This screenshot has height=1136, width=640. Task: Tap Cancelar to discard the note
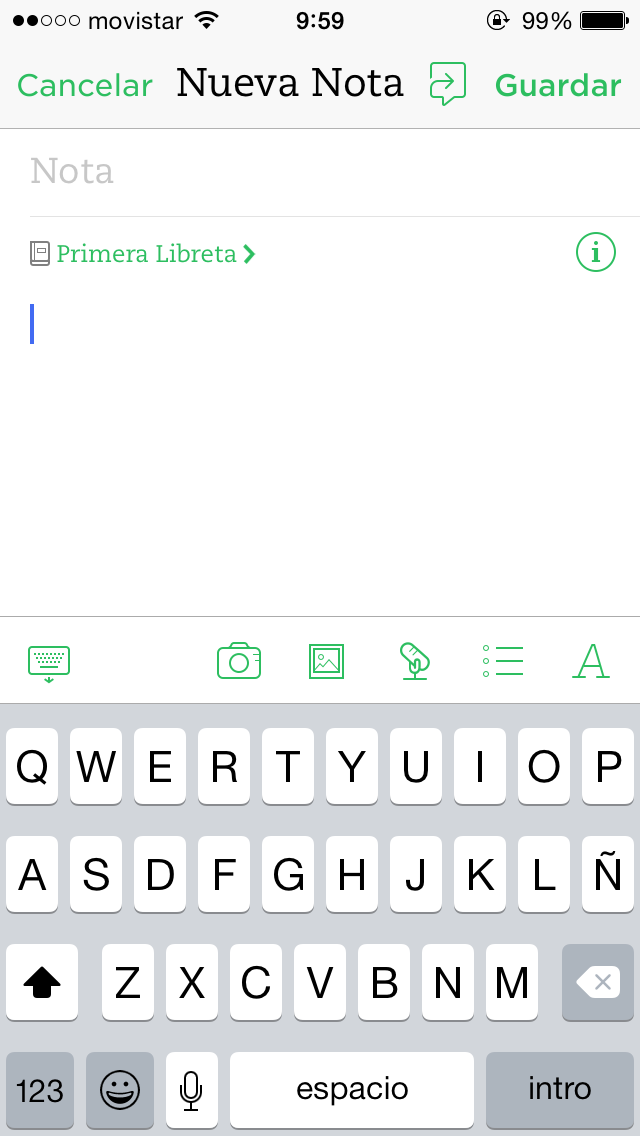click(x=85, y=85)
